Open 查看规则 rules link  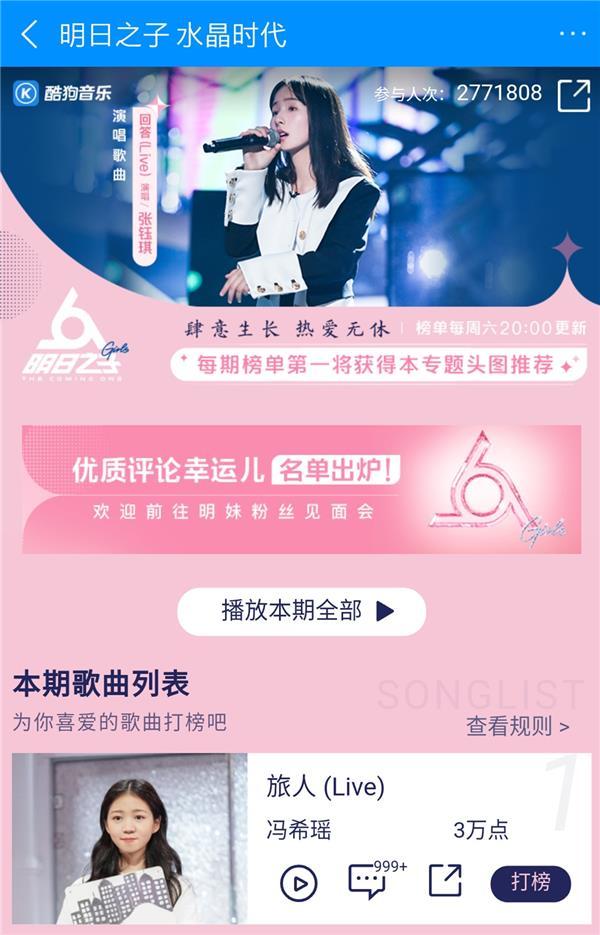517,726
